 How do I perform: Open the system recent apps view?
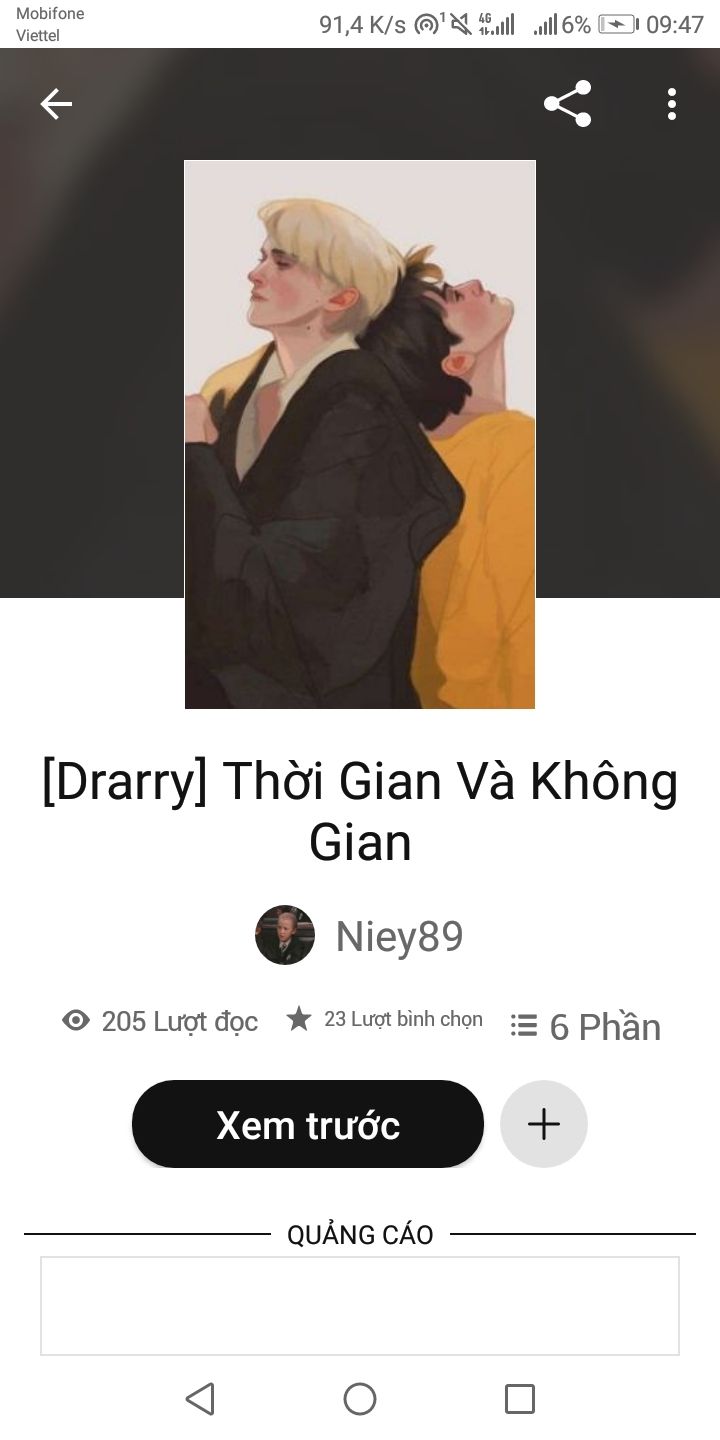coord(519,1398)
